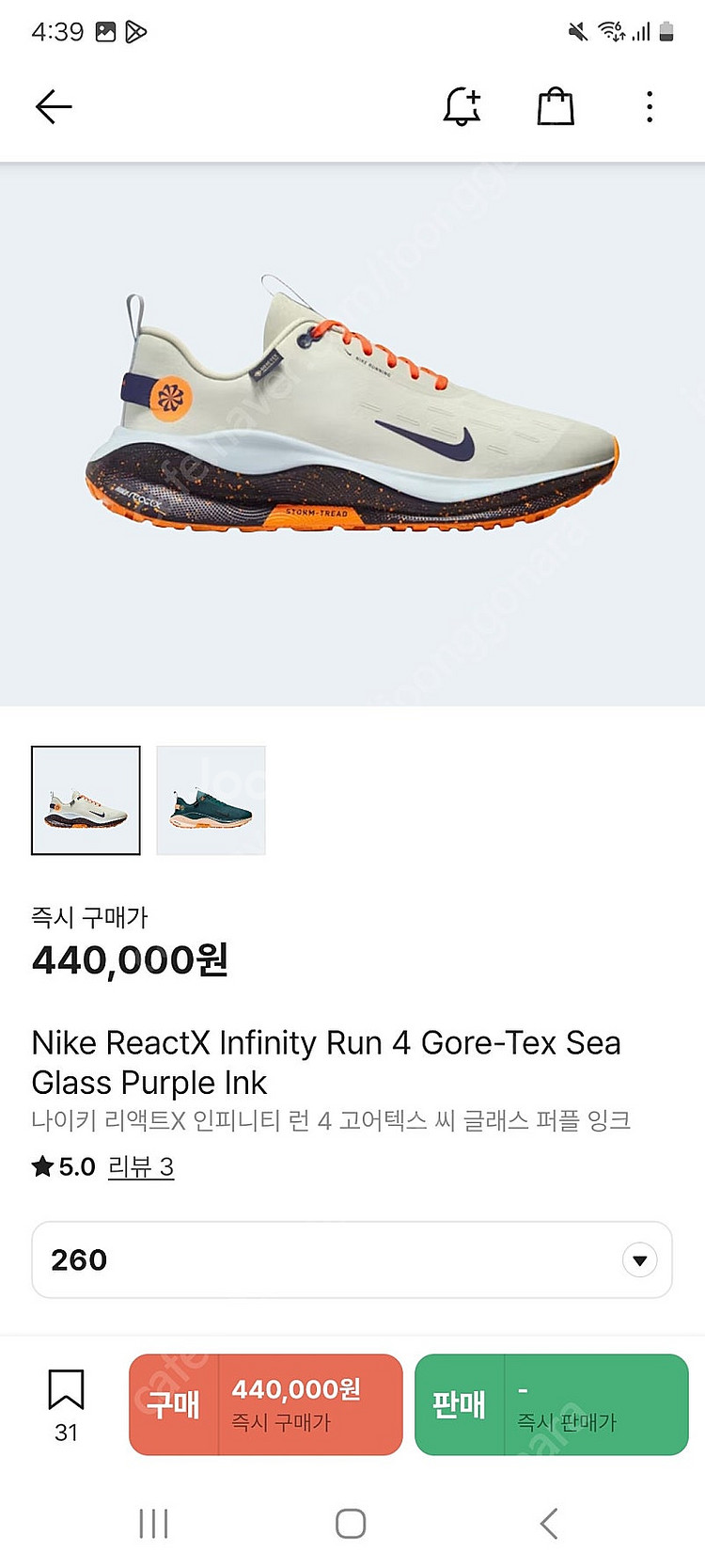The height and width of the screenshot is (1568, 705).
Task: Open 리뷰 3 to read reviews
Action: tap(142, 1166)
